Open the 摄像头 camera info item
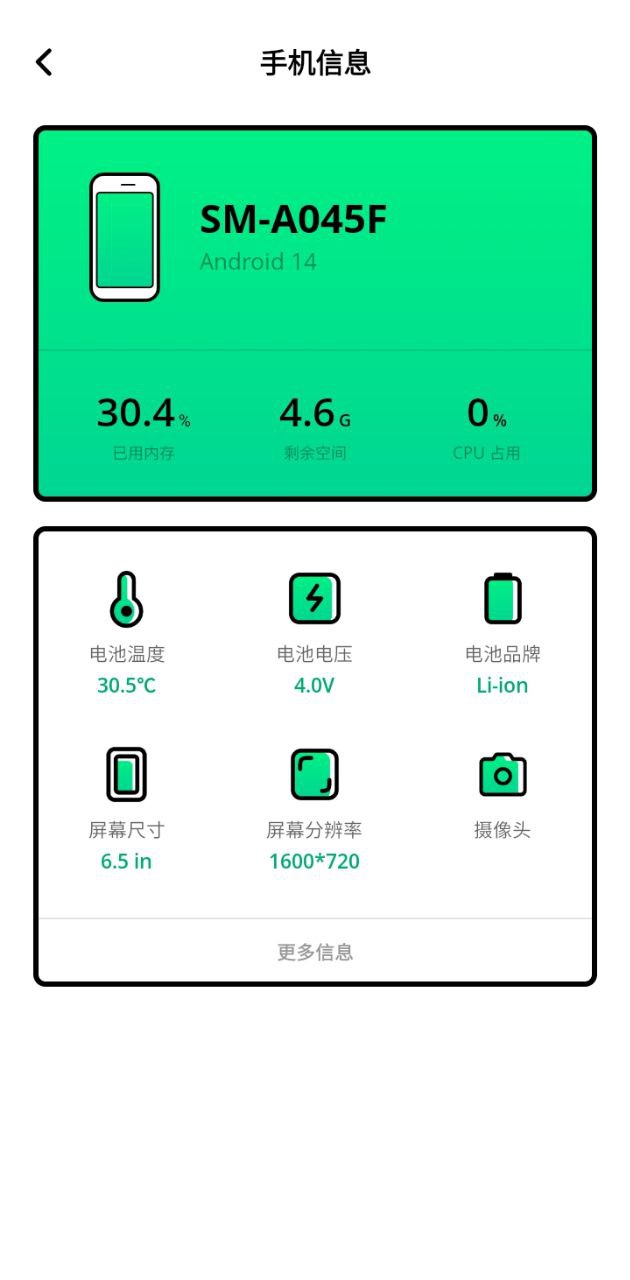 coord(502,797)
